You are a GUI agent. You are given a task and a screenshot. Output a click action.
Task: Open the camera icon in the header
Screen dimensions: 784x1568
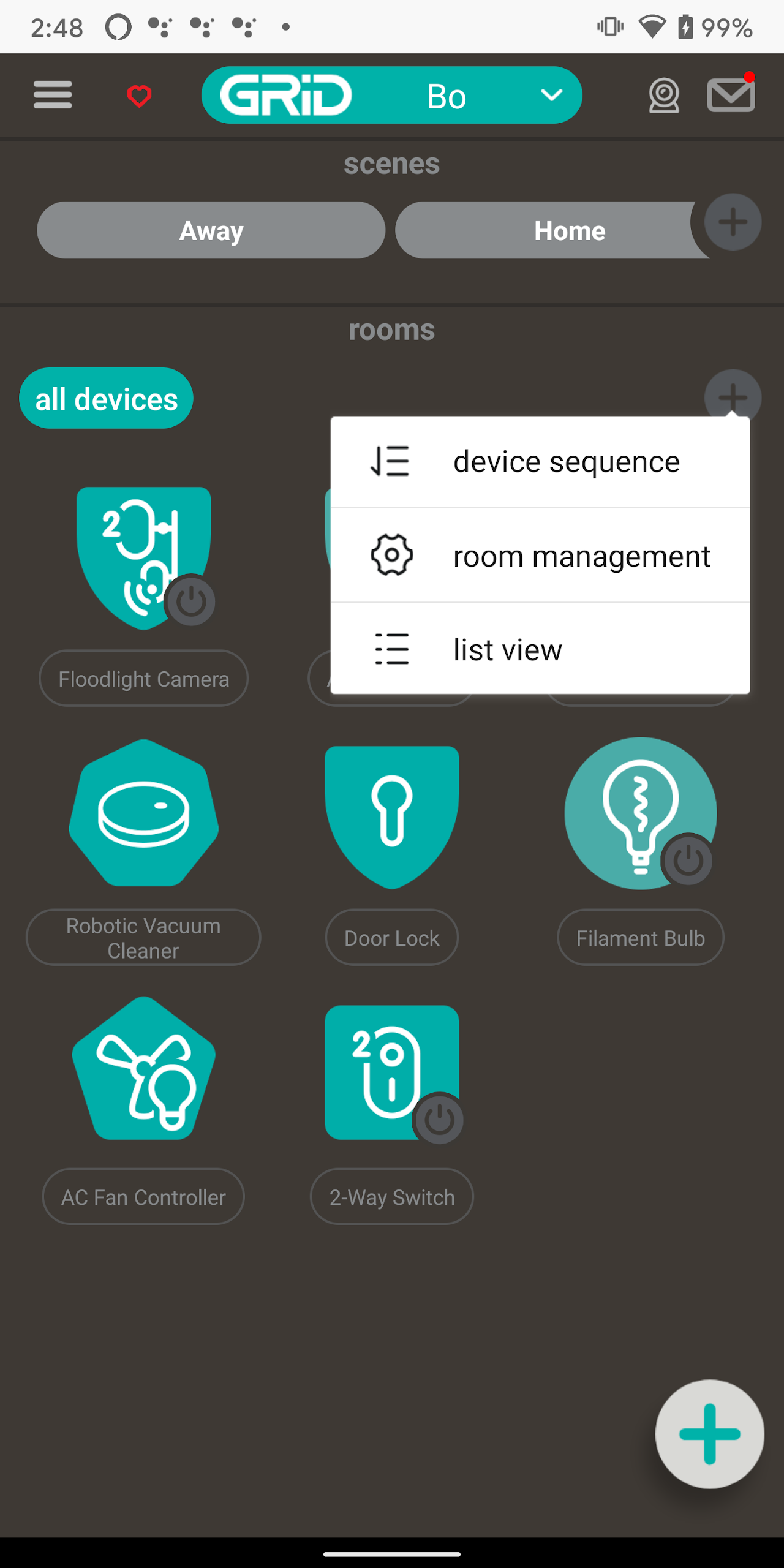664,96
